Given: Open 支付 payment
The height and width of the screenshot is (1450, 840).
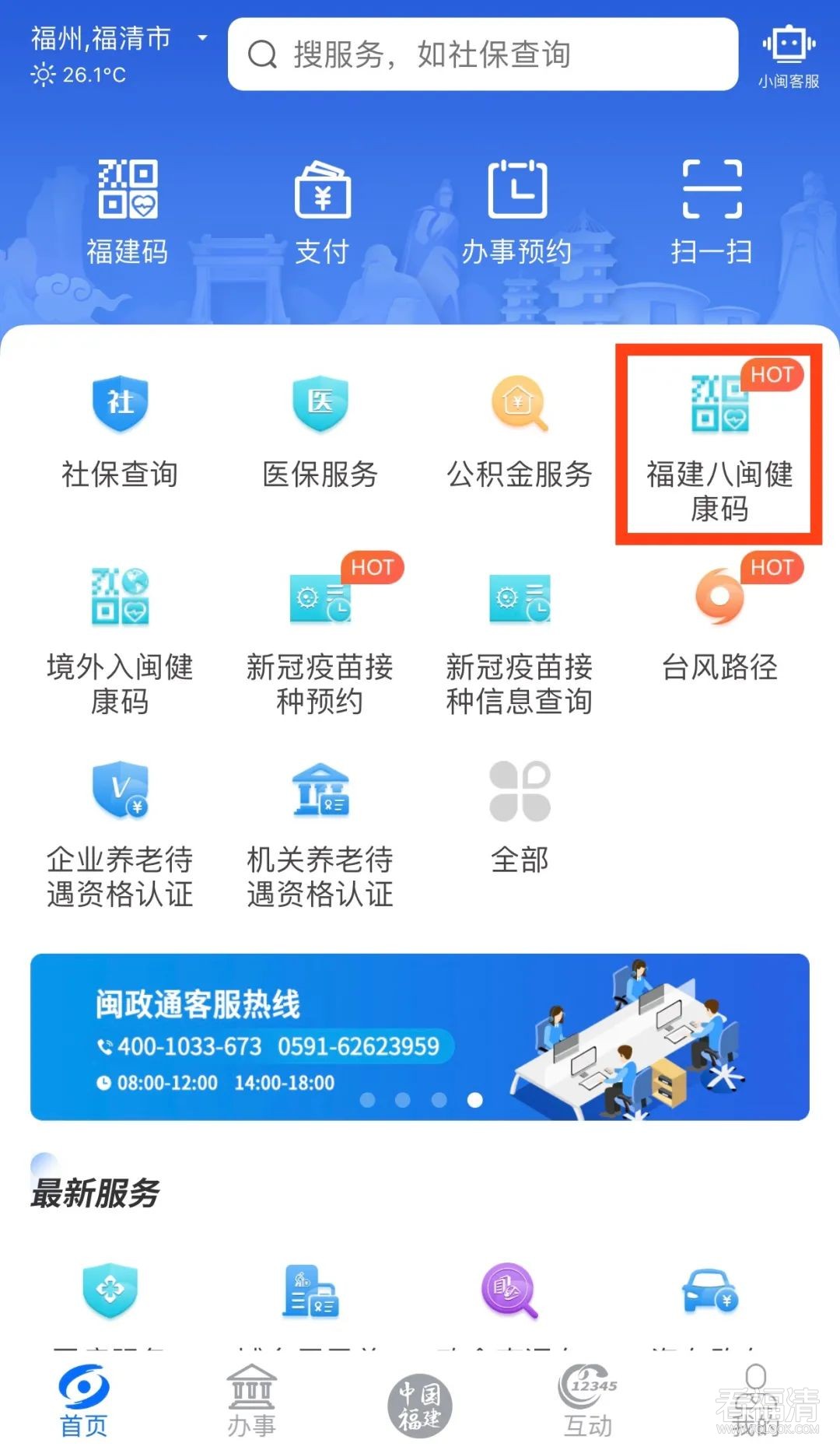Looking at the screenshot, I should click(x=322, y=210).
